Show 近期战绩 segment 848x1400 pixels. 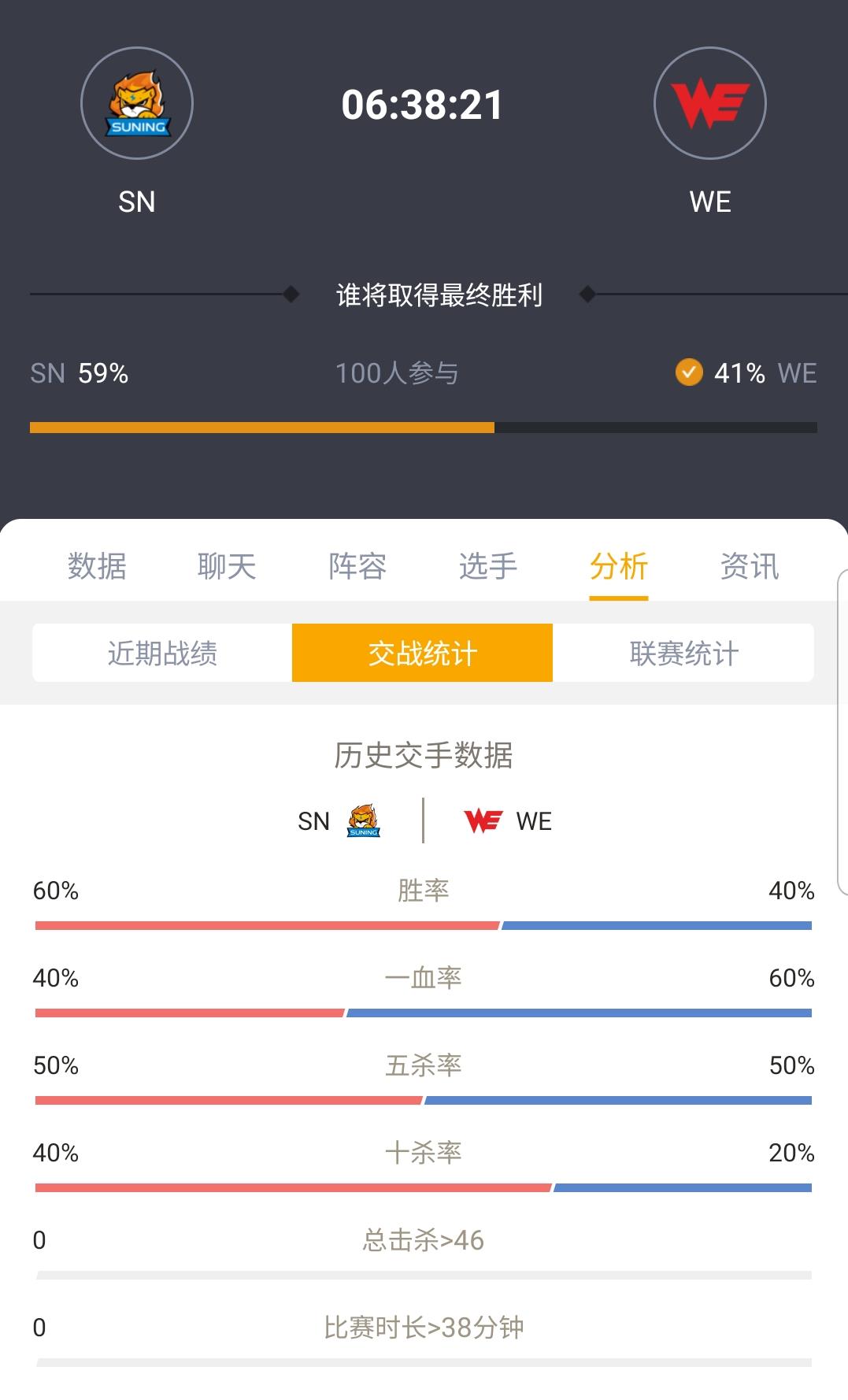[162, 653]
